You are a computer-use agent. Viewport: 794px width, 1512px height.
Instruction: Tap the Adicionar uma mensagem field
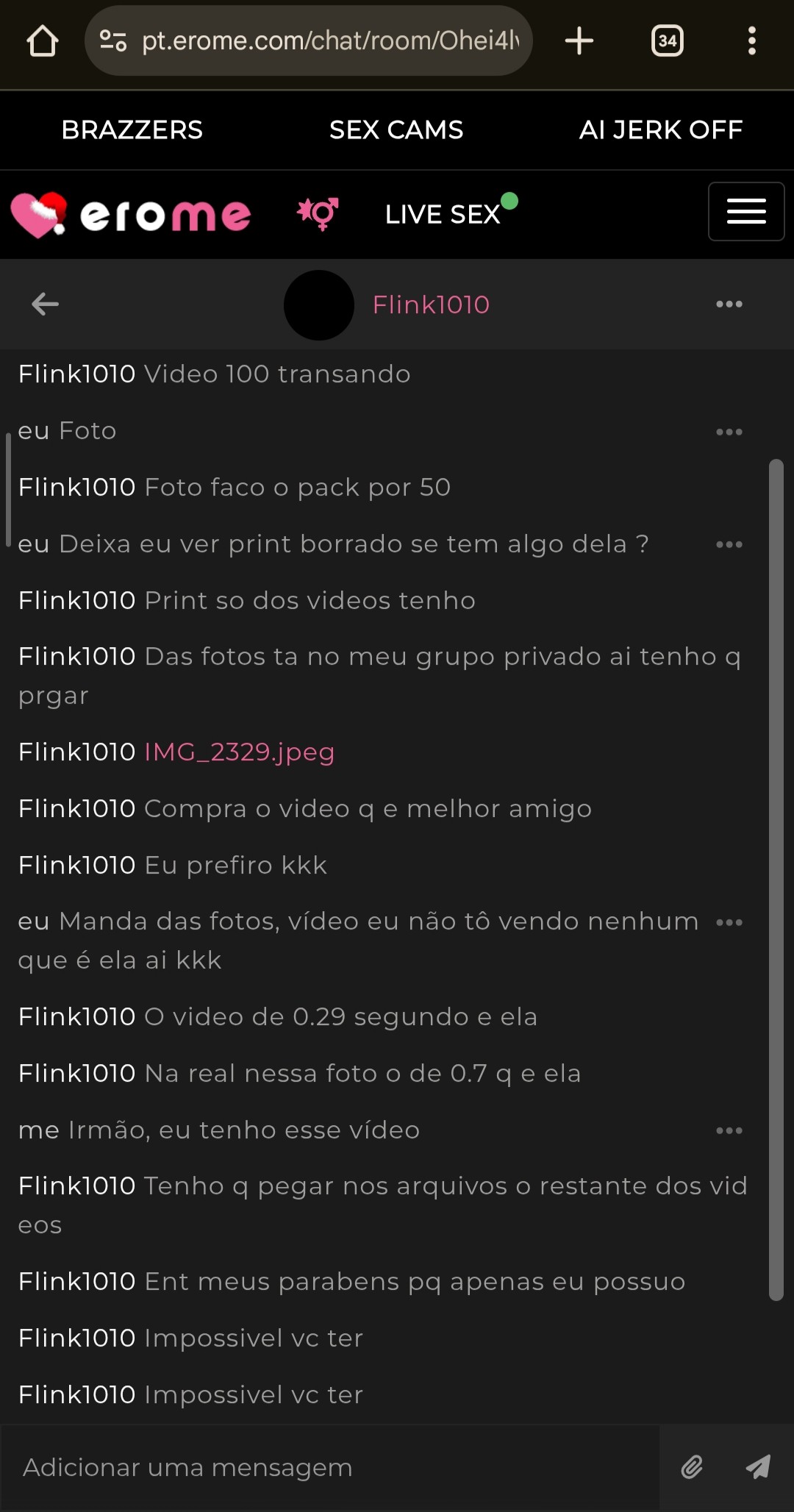[x=331, y=1467]
